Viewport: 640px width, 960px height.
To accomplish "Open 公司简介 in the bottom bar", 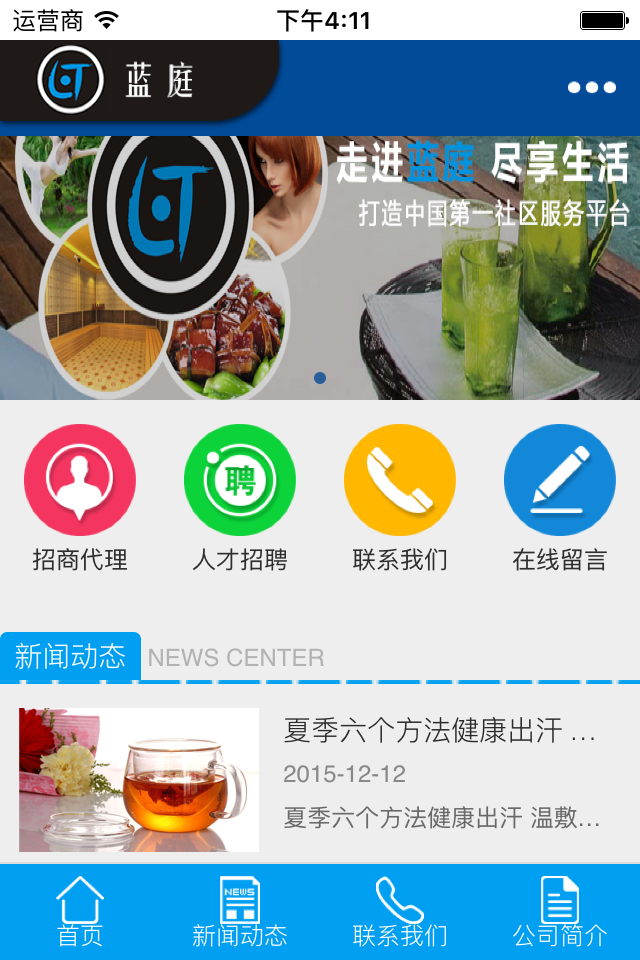I will [560, 912].
